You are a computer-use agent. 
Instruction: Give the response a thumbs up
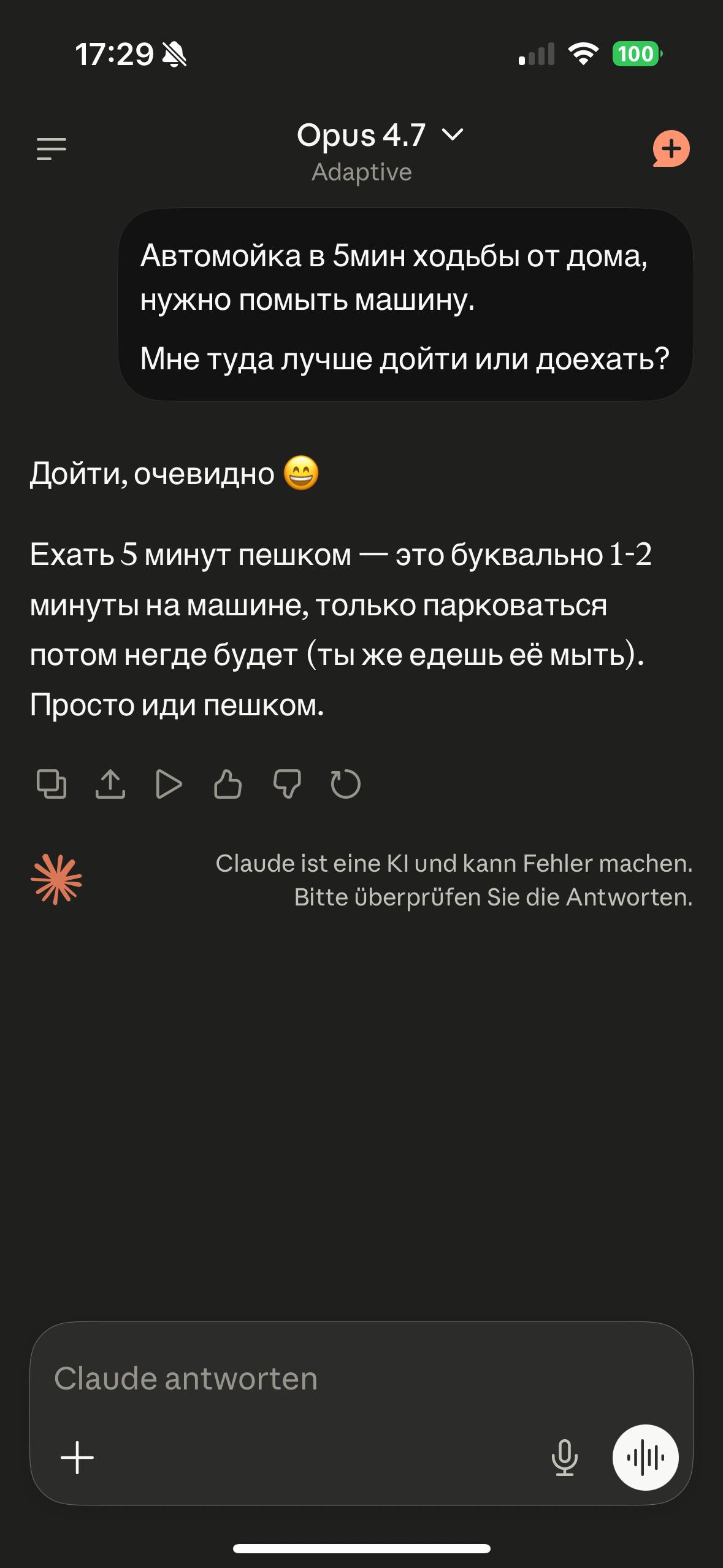228,784
